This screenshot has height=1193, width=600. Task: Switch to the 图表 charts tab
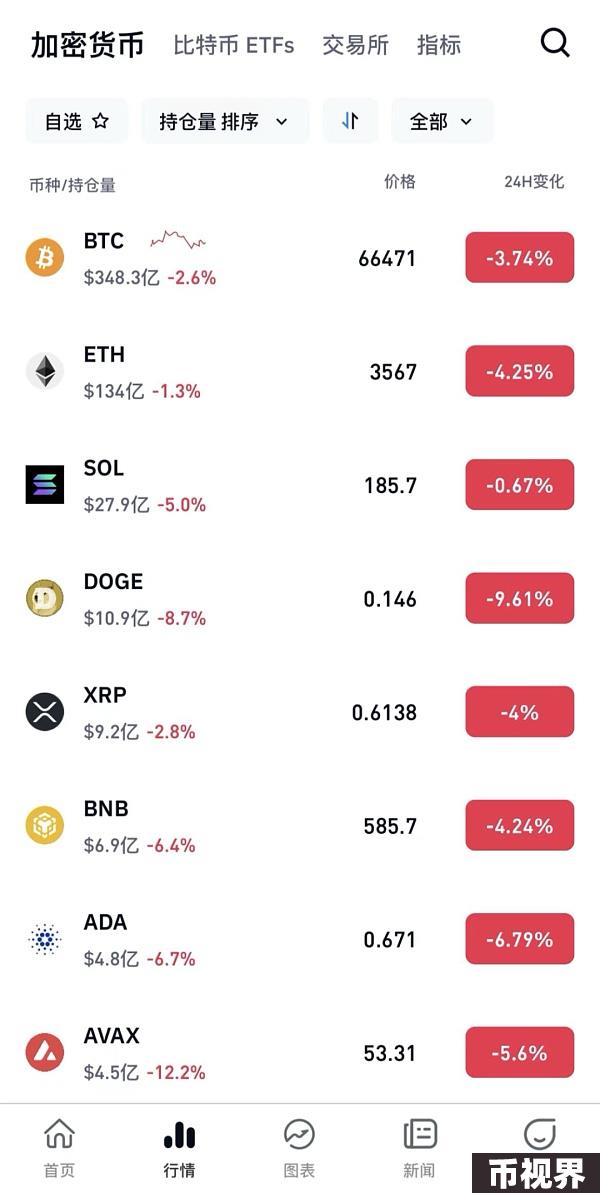[299, 1148]
